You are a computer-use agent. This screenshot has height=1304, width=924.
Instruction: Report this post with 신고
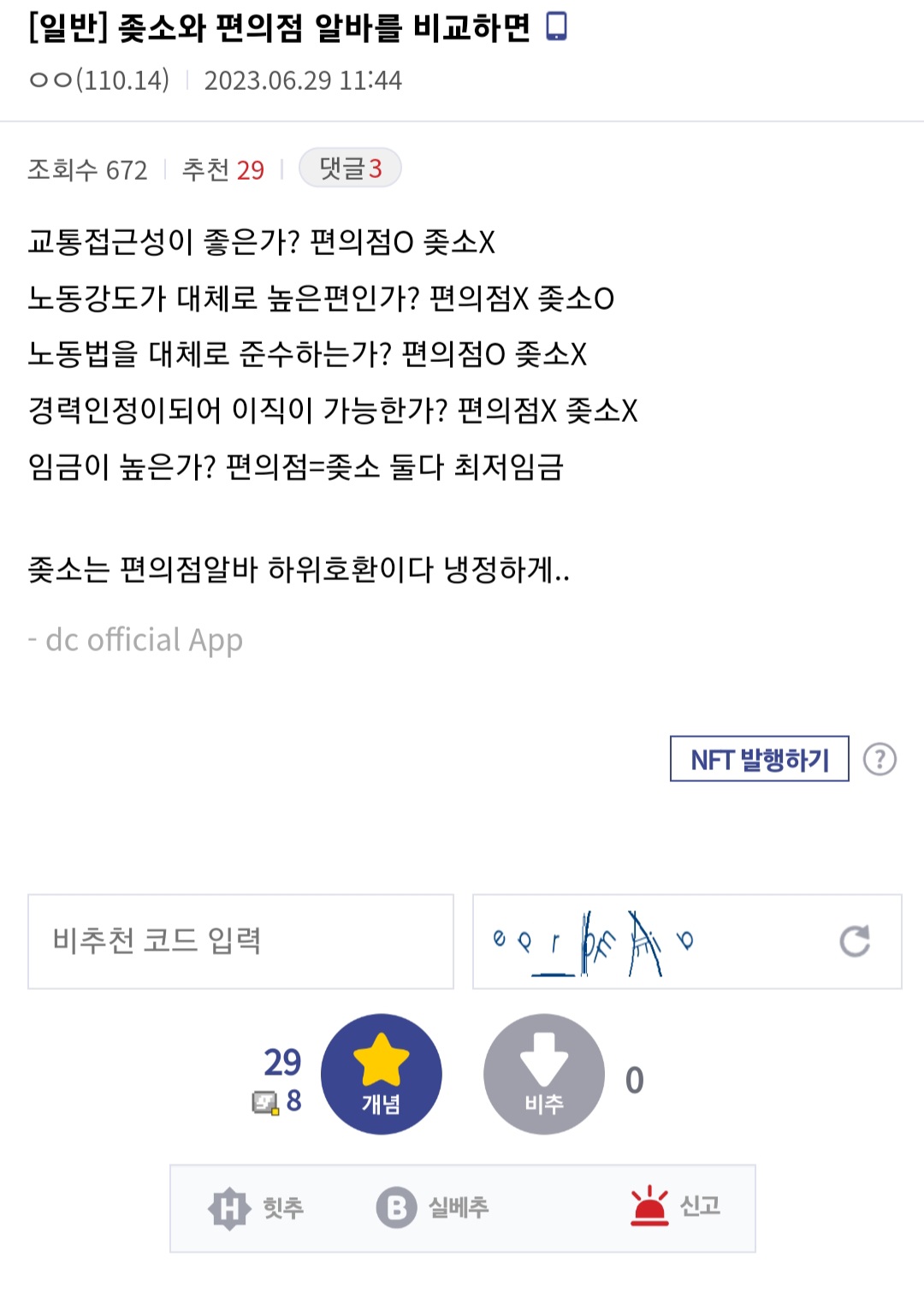676,1206
